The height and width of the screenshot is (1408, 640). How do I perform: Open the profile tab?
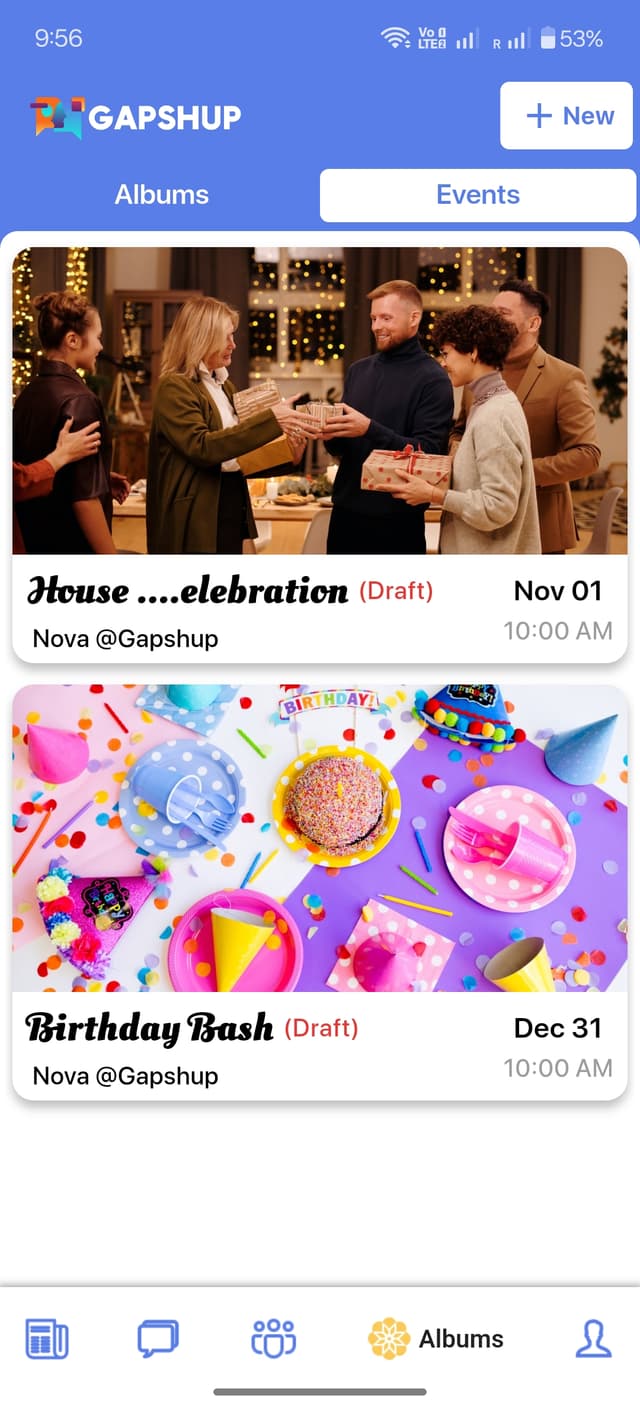pyautogui.click(x=593, y=1339)
